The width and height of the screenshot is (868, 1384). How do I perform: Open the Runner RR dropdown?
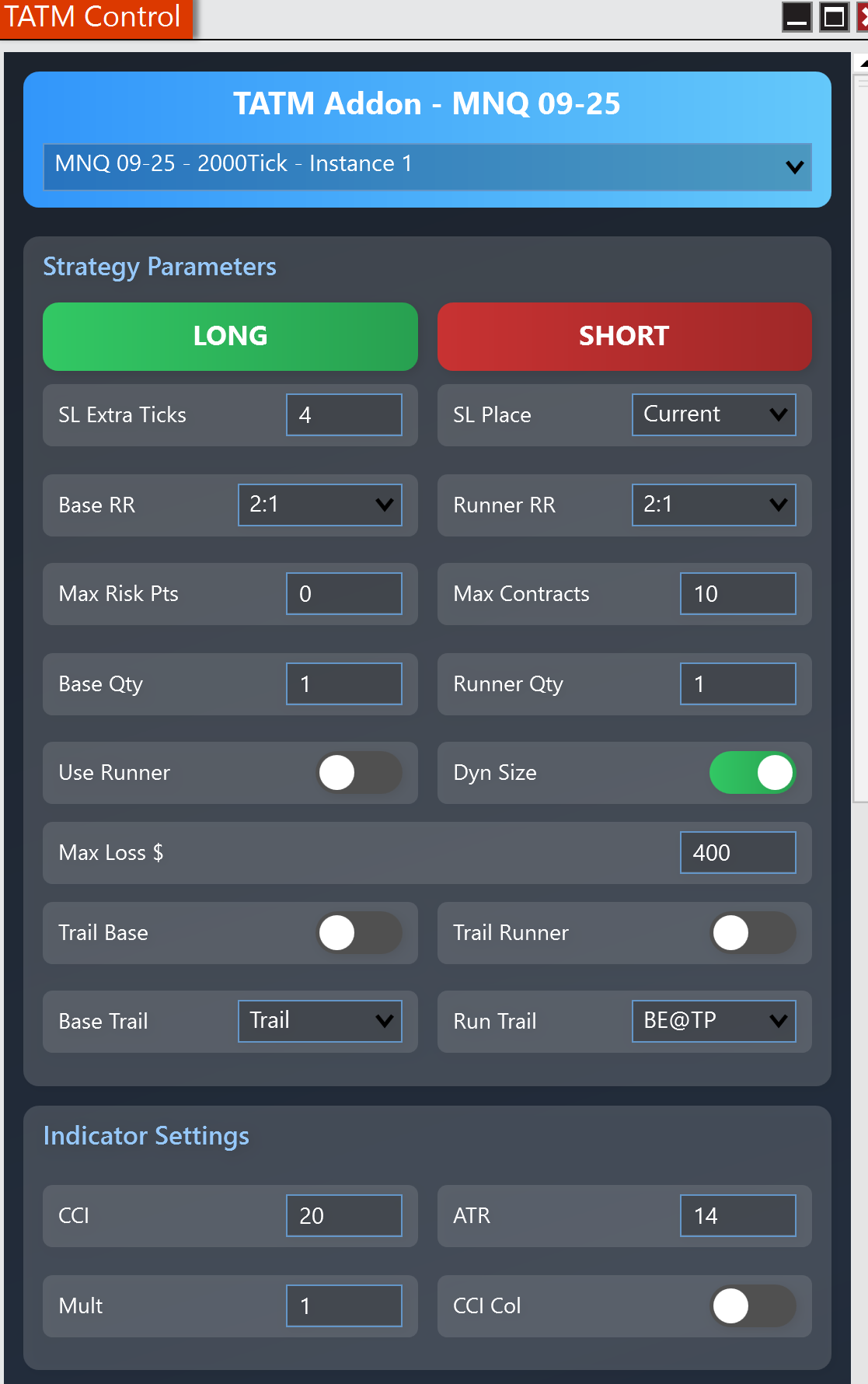(x=713, y=505)
